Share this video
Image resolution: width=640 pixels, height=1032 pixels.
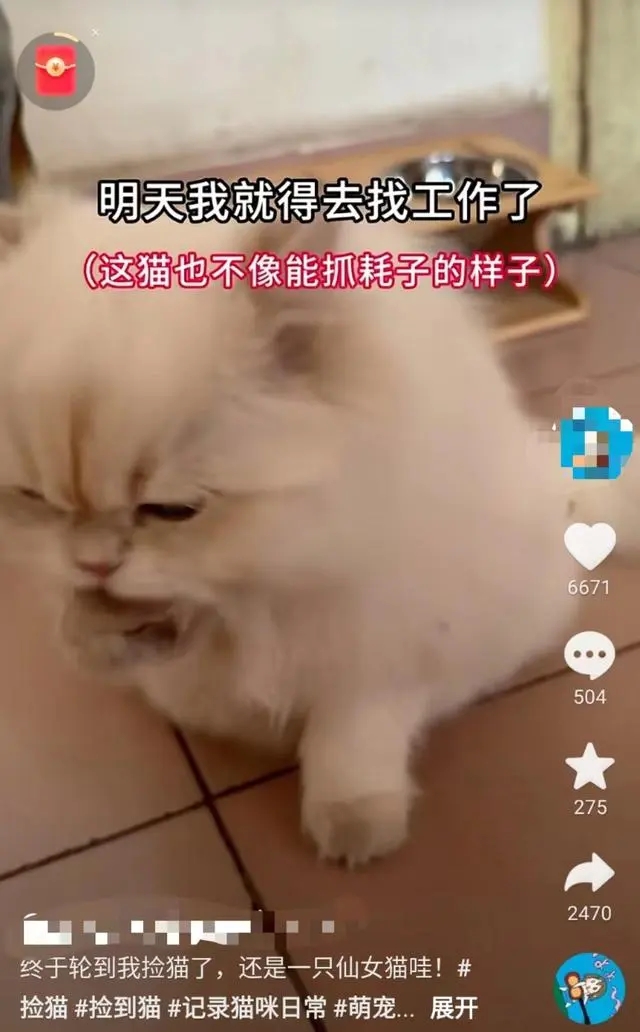click(x=590, y=874)
